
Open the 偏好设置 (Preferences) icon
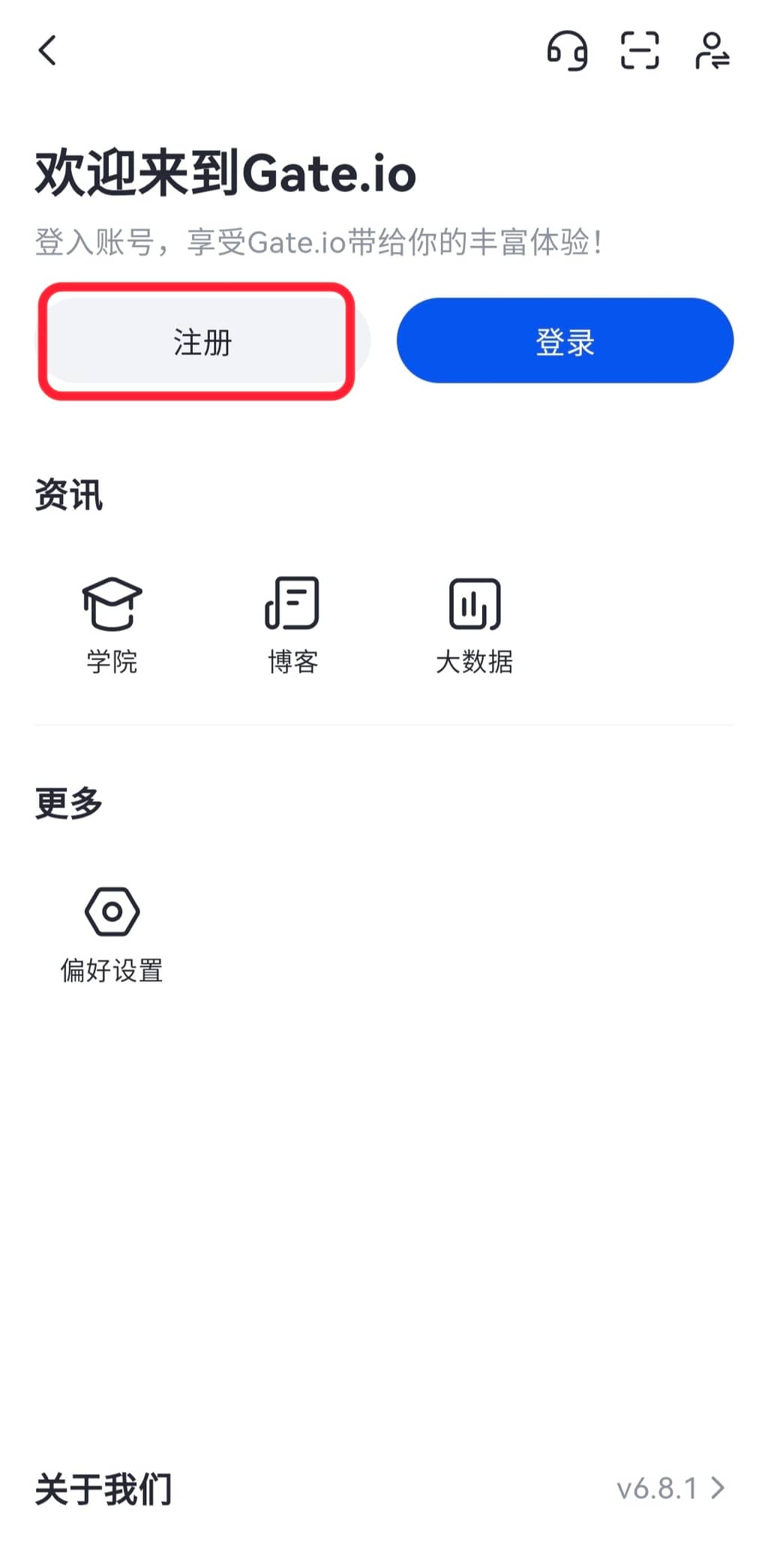pos(111,930)
